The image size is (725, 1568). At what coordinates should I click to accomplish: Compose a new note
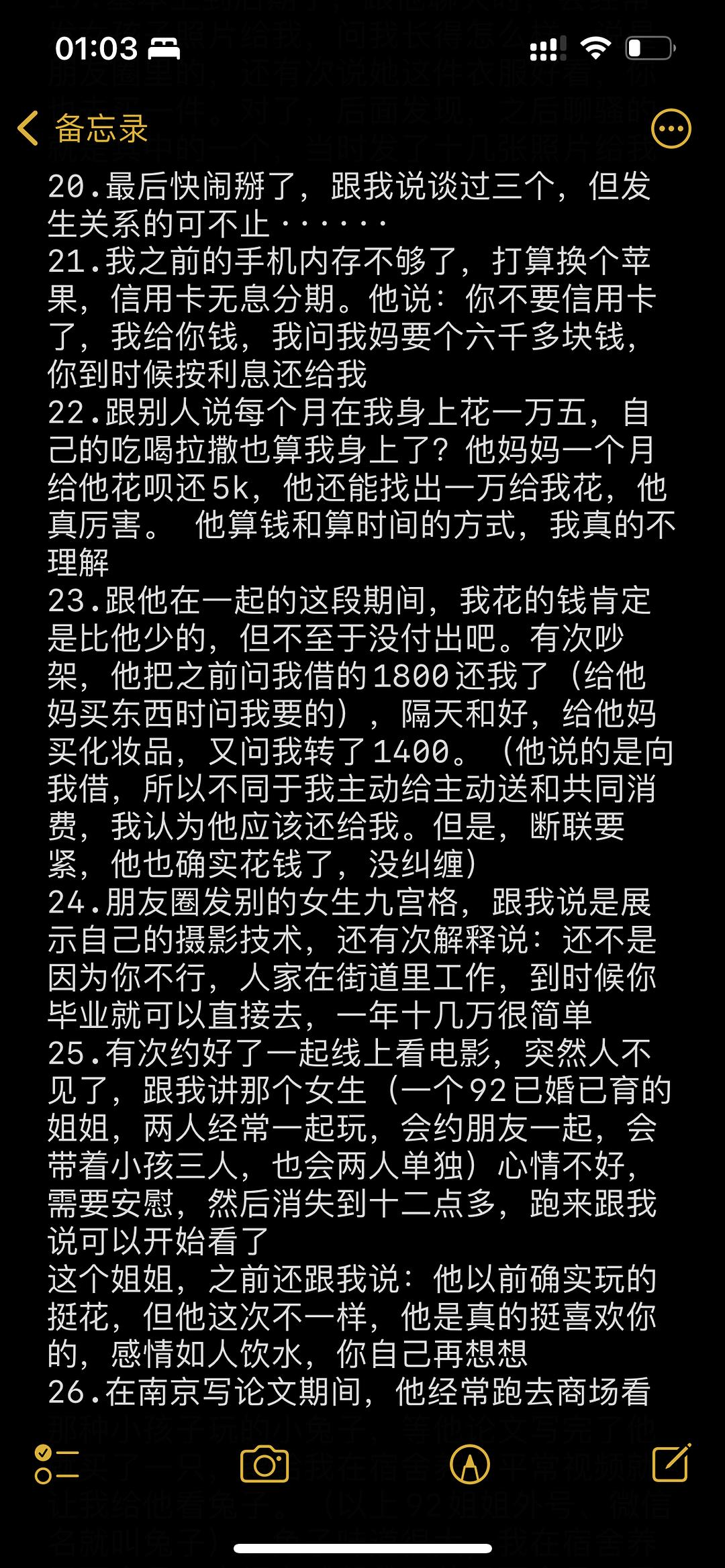[x=672, y=1463]
